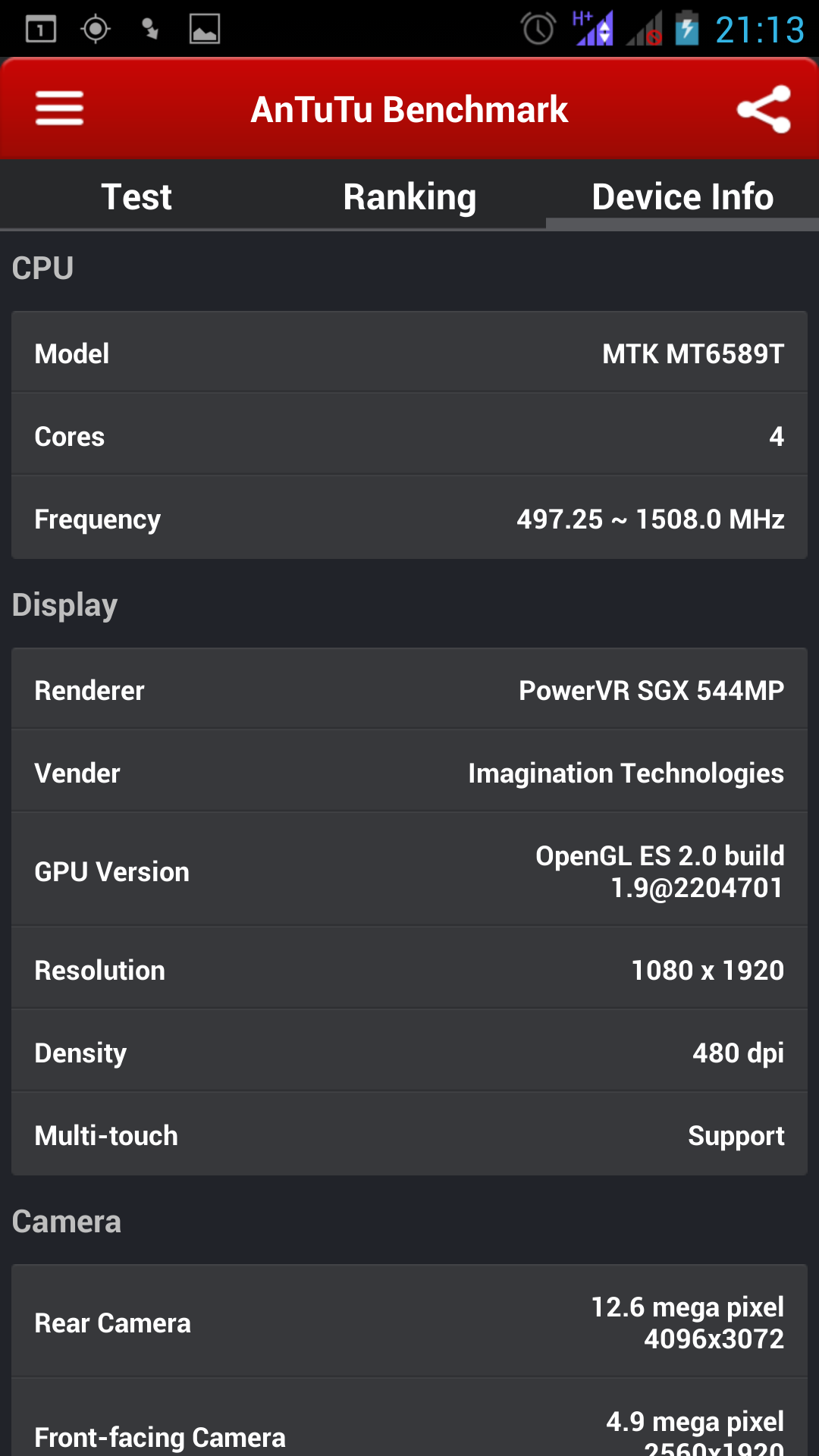Open the hamburger menu
Viewport: 819px width, 1456px height.
(x=59, y=108)
